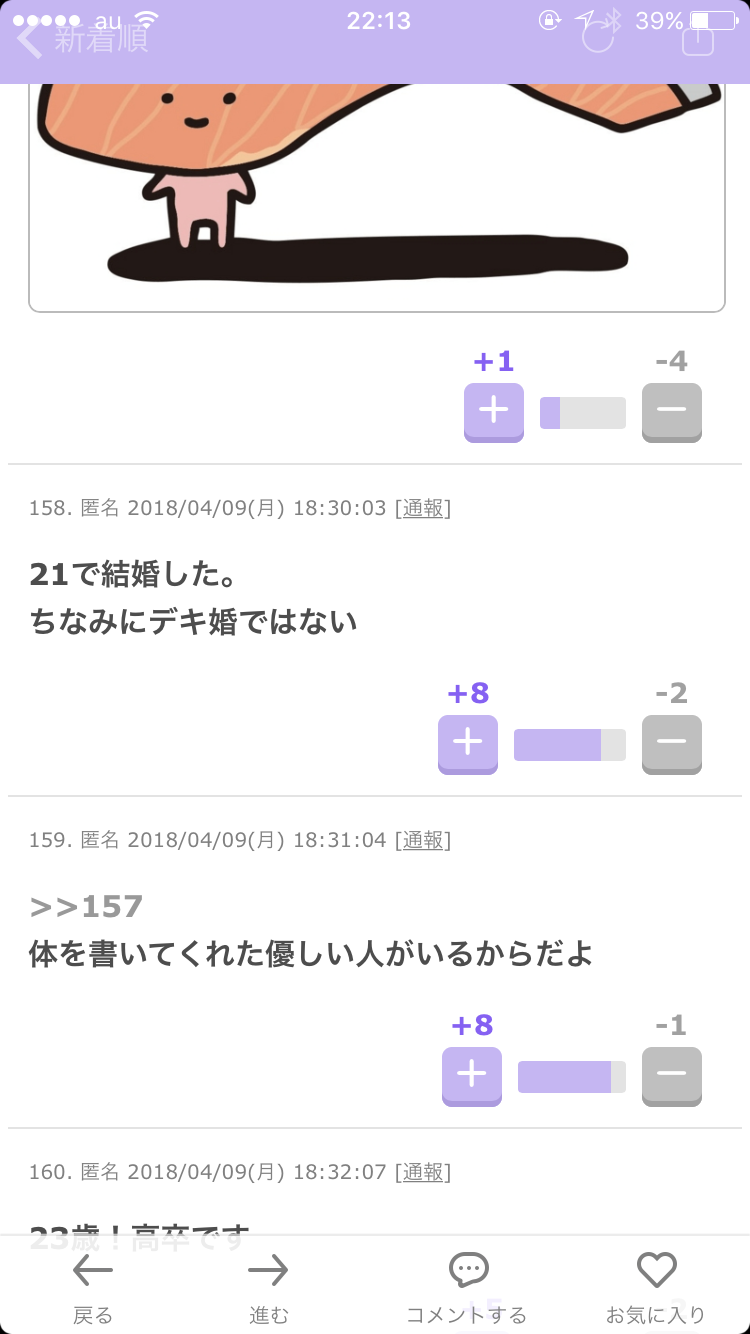Open the >>157 reply reference
750x1334 pixels.
point(87,907)
